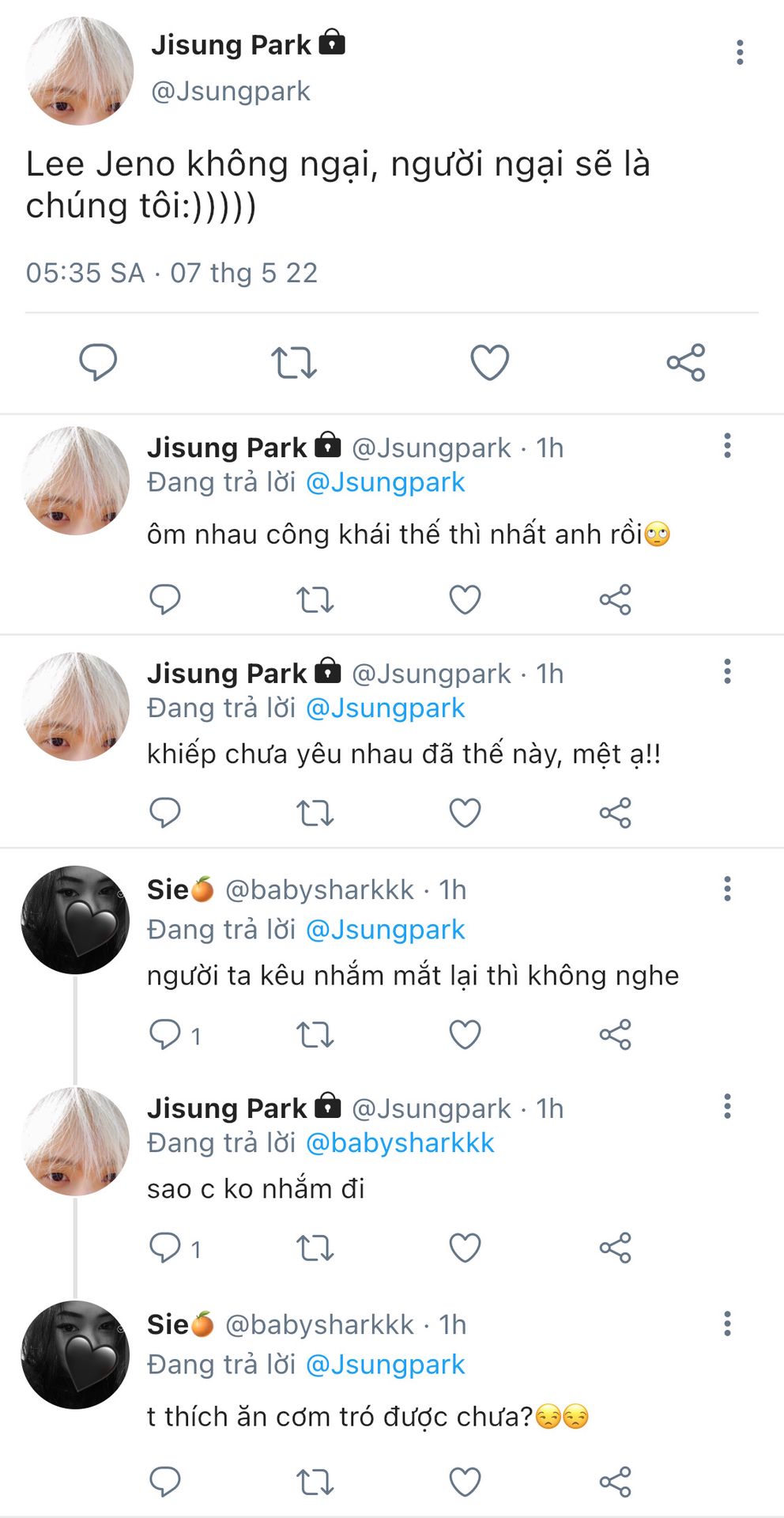
Task: Like the main Lee Jeno tweet
Action: point(490,362)
